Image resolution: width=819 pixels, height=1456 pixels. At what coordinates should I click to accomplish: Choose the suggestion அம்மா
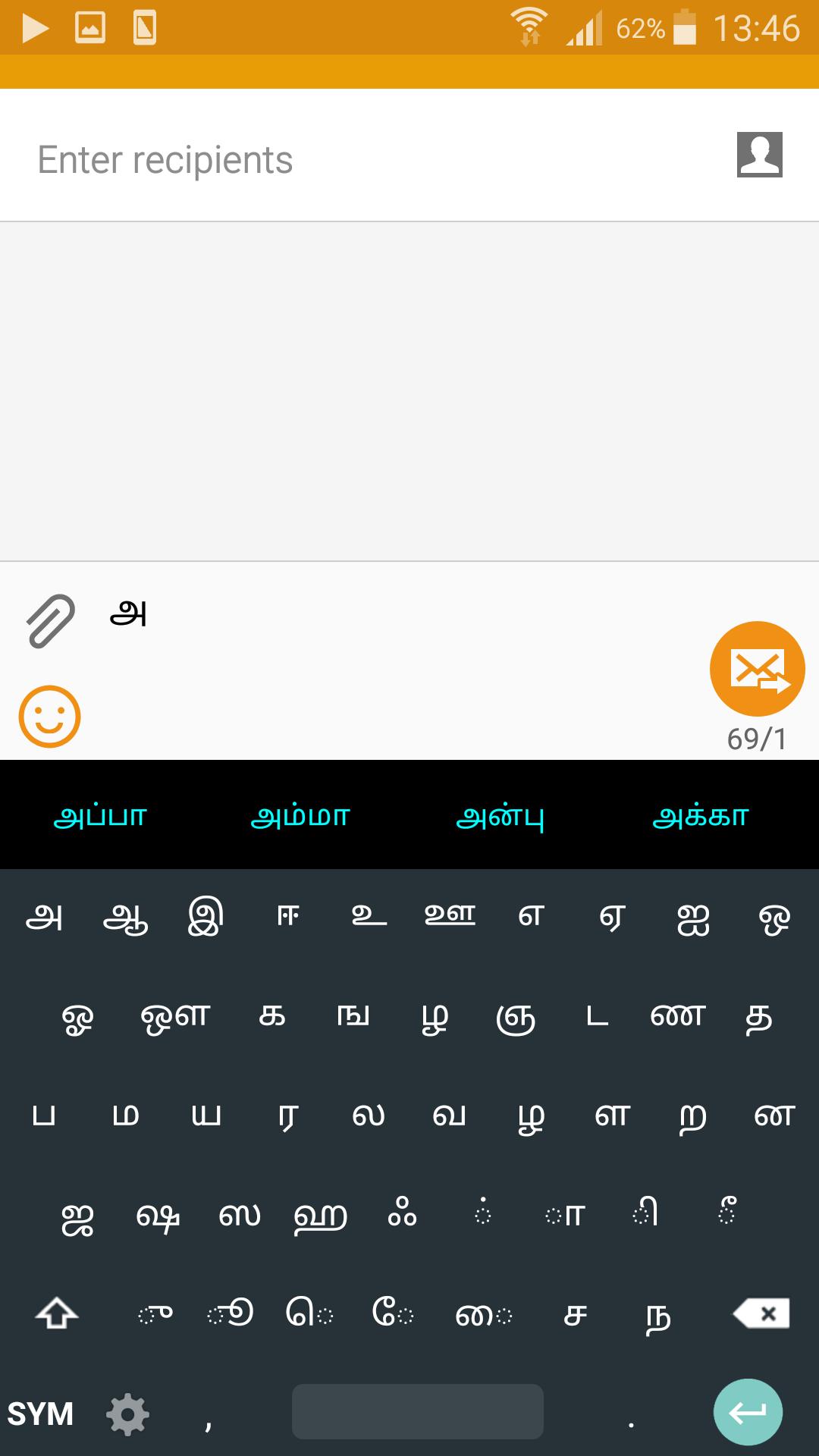(300, 817)
